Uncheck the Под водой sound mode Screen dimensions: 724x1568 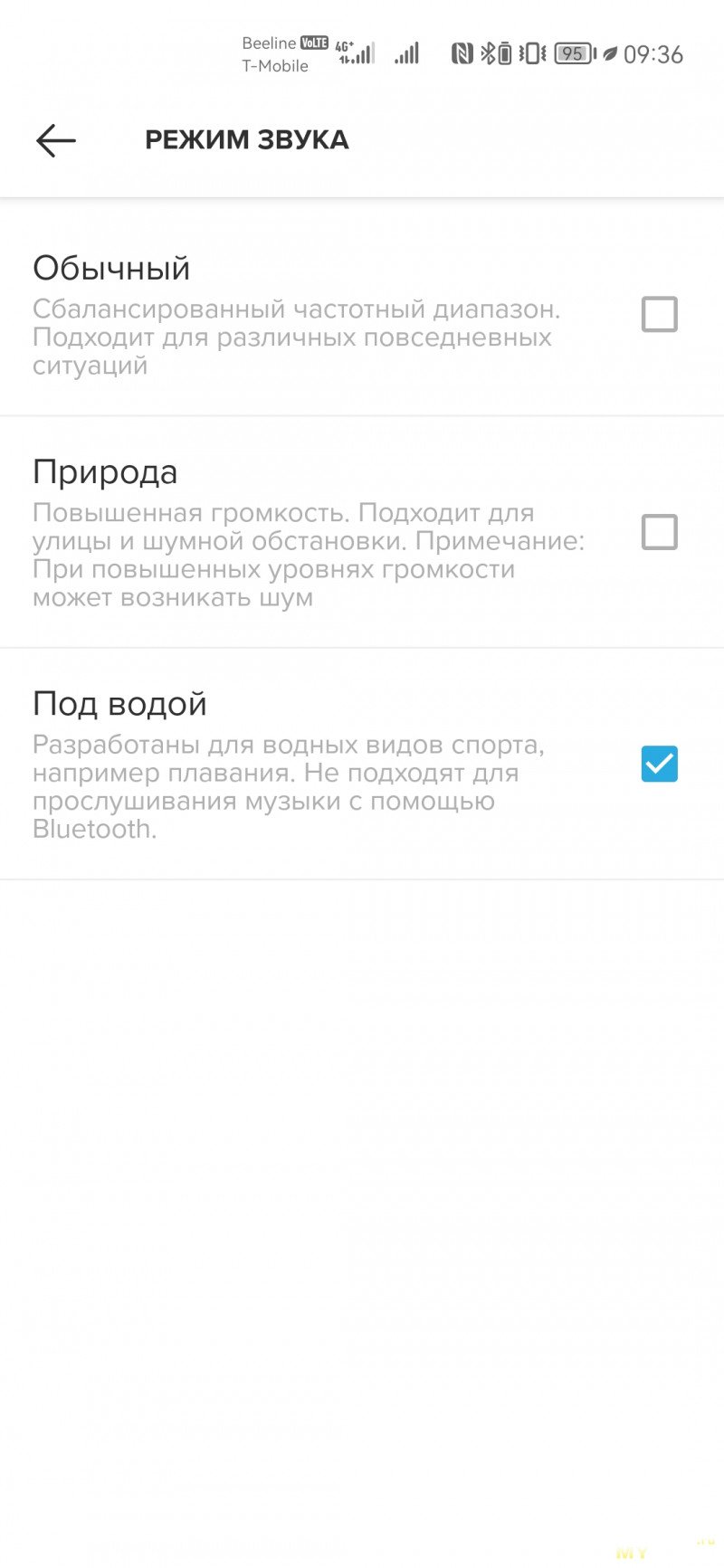pyautogui.click(x=659, y=764)
